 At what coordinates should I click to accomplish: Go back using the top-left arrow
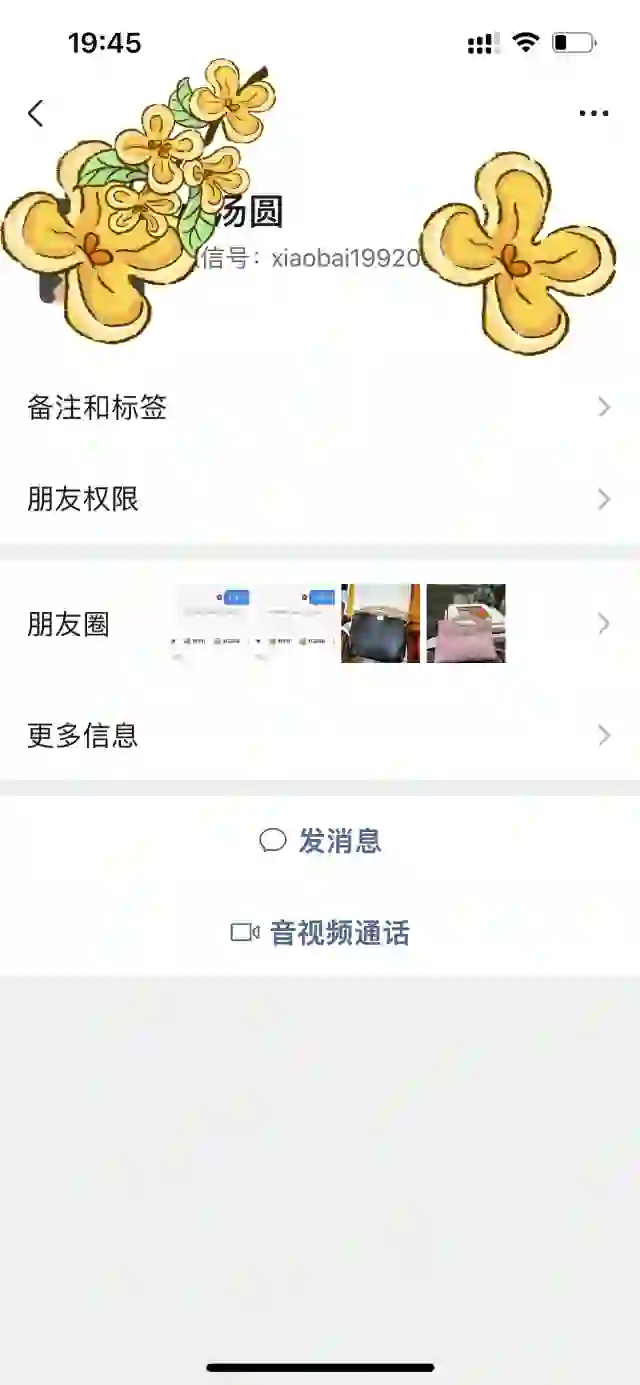tap(36, 113)
